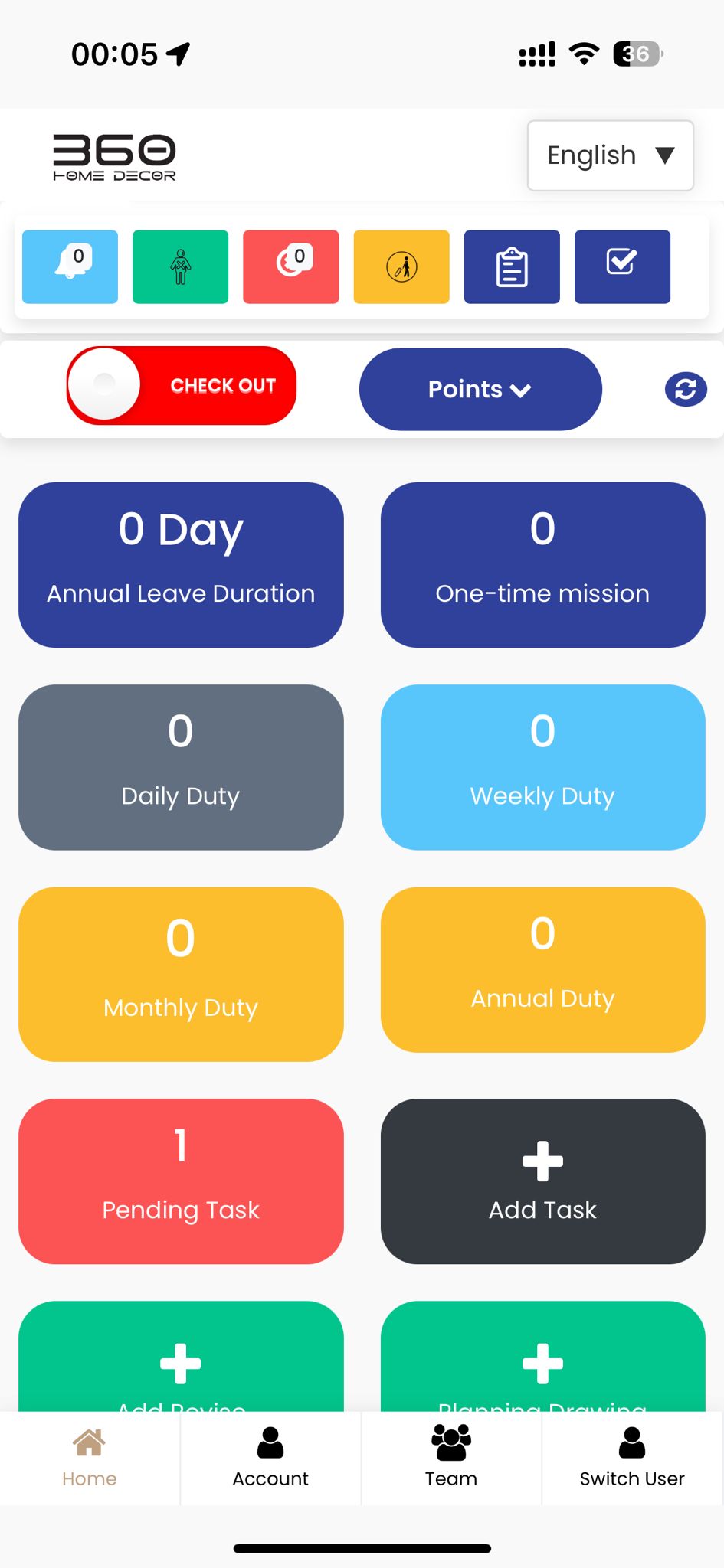Open the Team tab
This screenshot has height=1568, width=724.
451,1457
